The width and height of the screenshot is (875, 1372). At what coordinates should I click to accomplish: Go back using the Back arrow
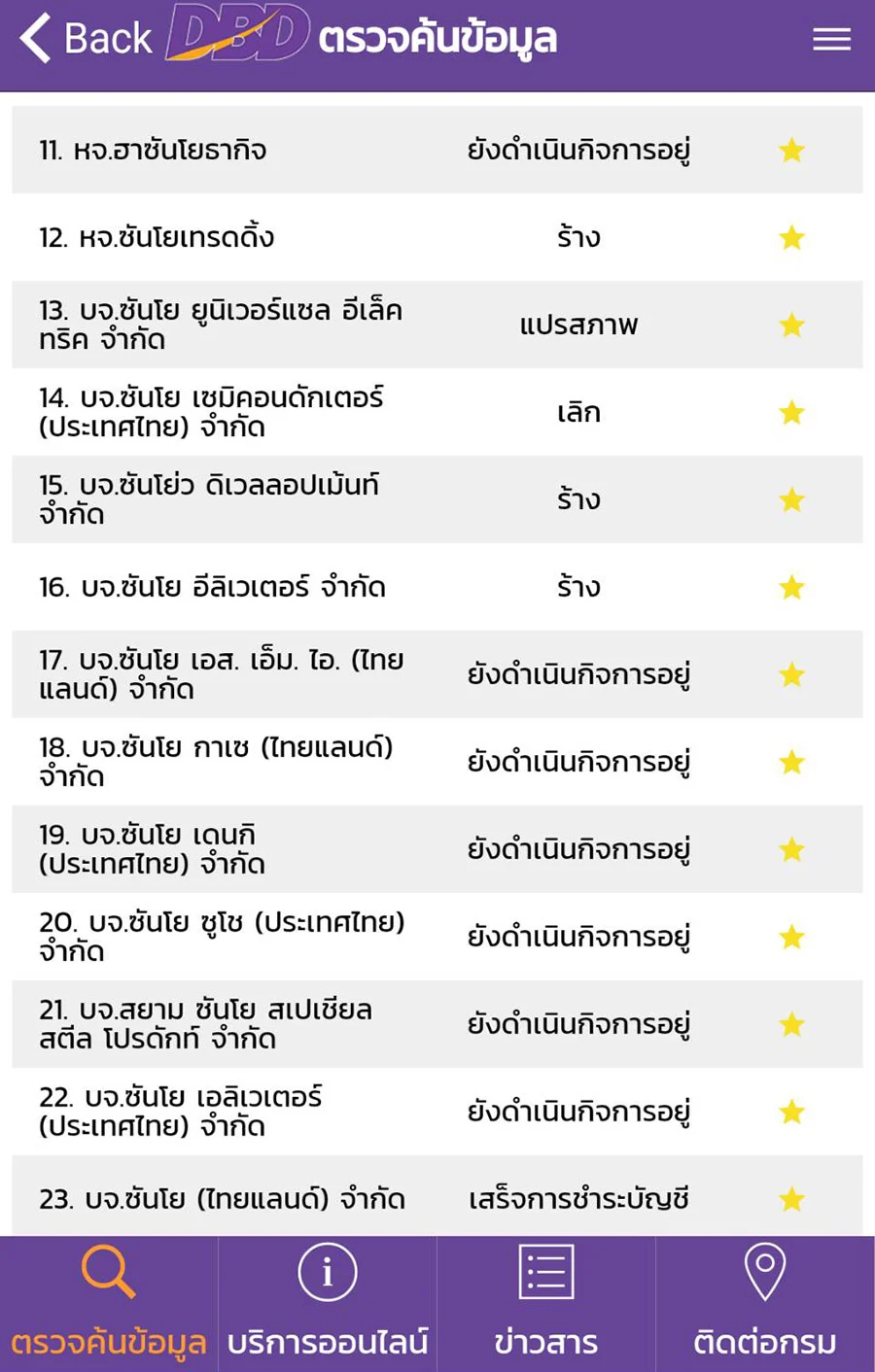pos(86,39)
